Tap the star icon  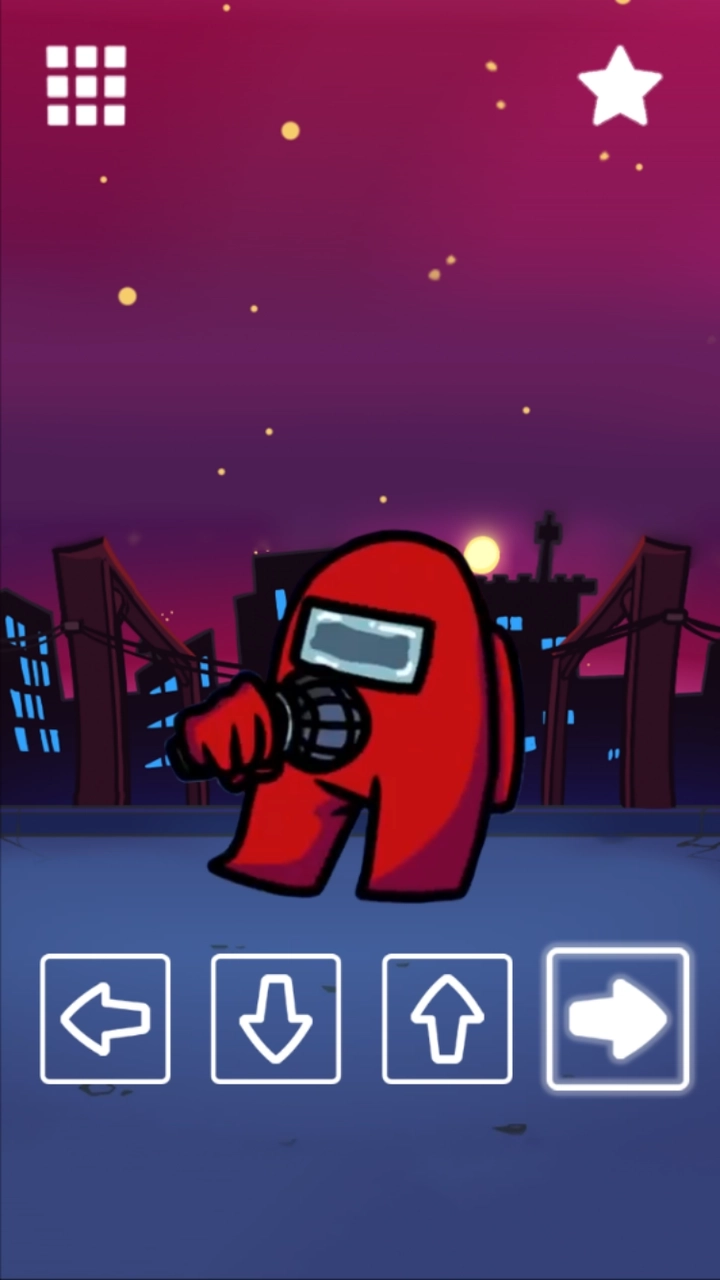pos(620,87)
